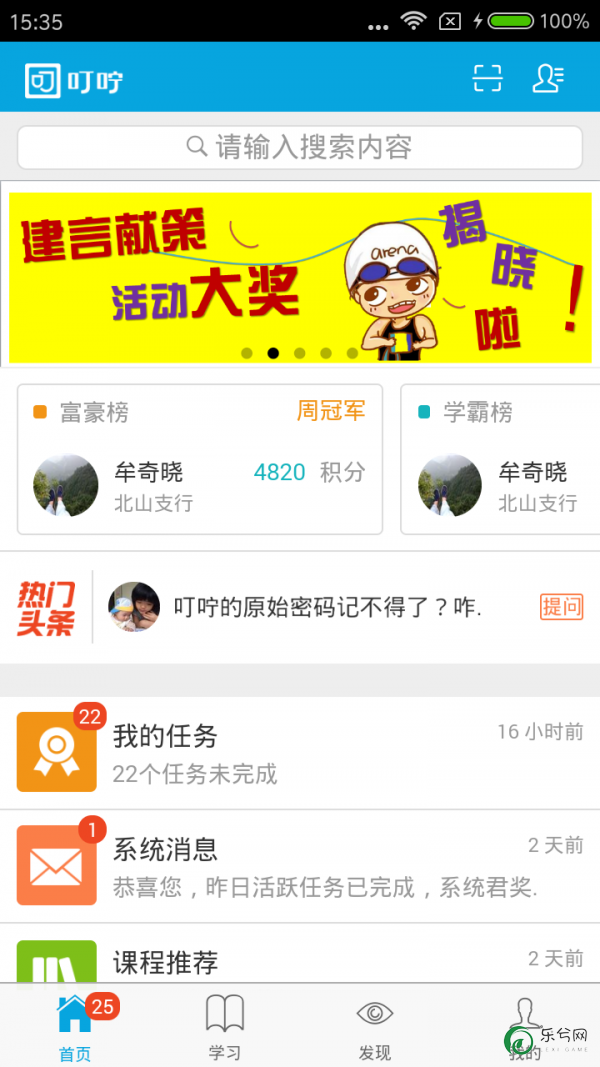Screen dimensions: 600x1067
Task: Open 系统消息 notifications
Action: 300,866
